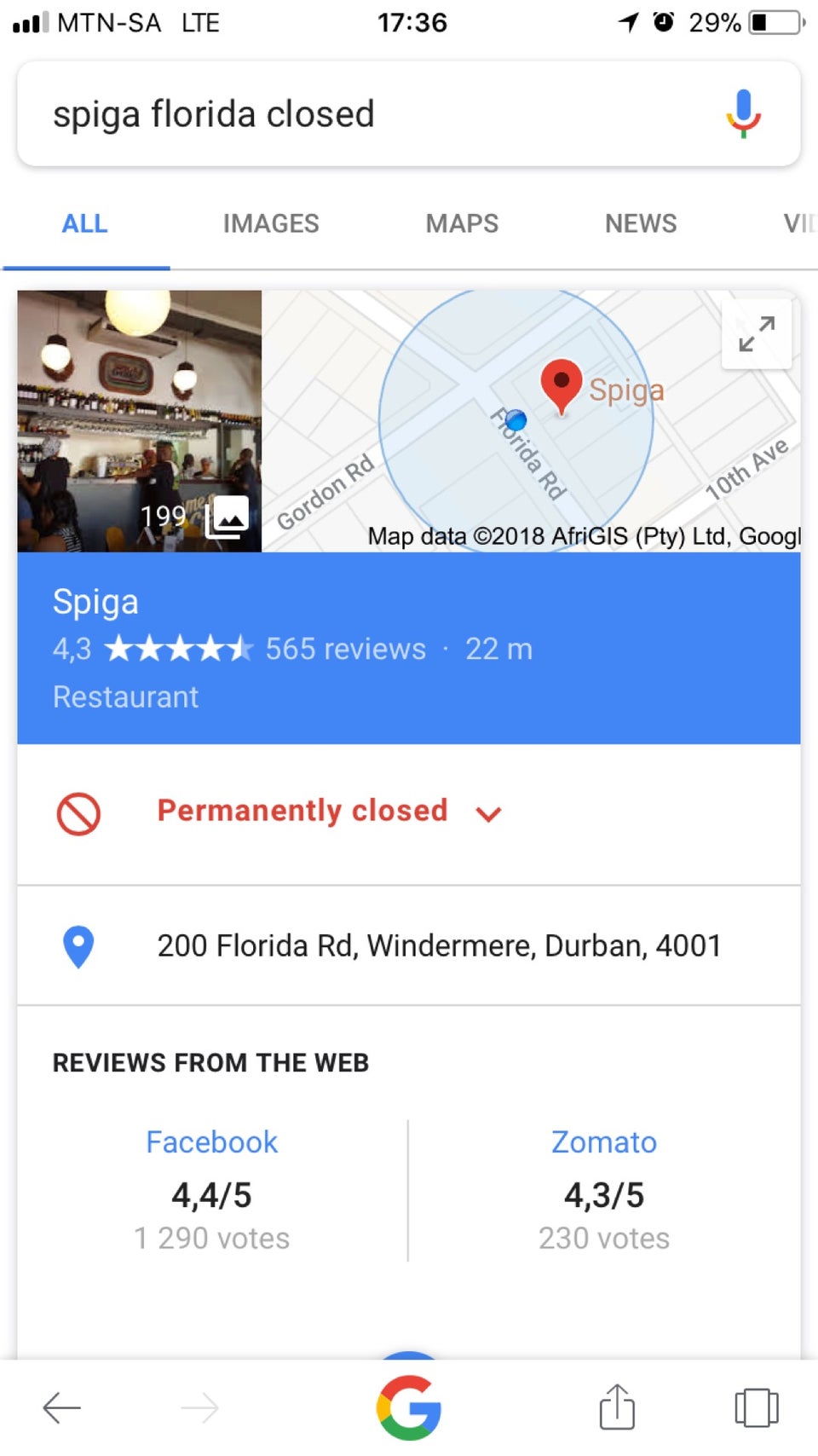Open the Facebook reviews link
Image resolution: width=818 pixels, height=1456 pixels.
pos(211,1141)
